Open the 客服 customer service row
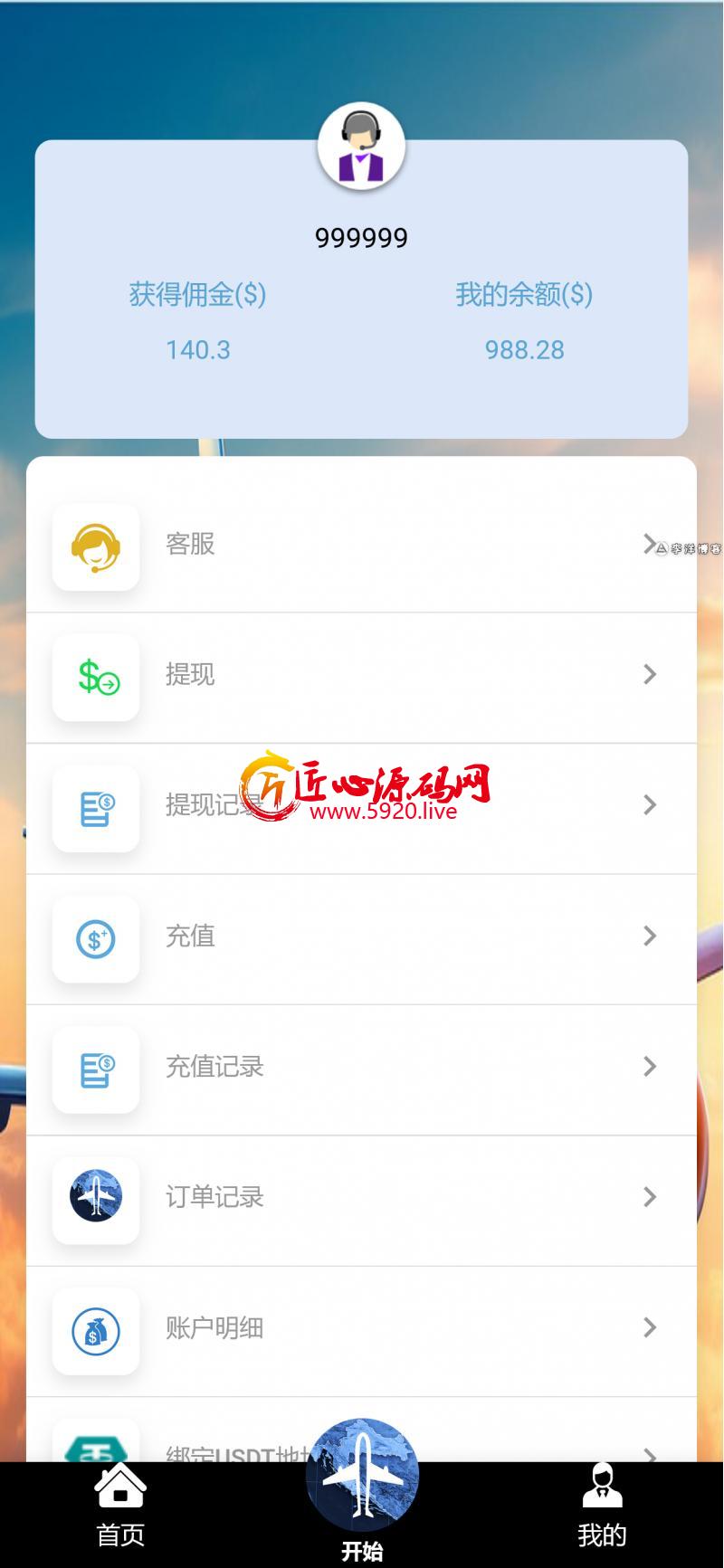724x1568 pixels. 362,546
